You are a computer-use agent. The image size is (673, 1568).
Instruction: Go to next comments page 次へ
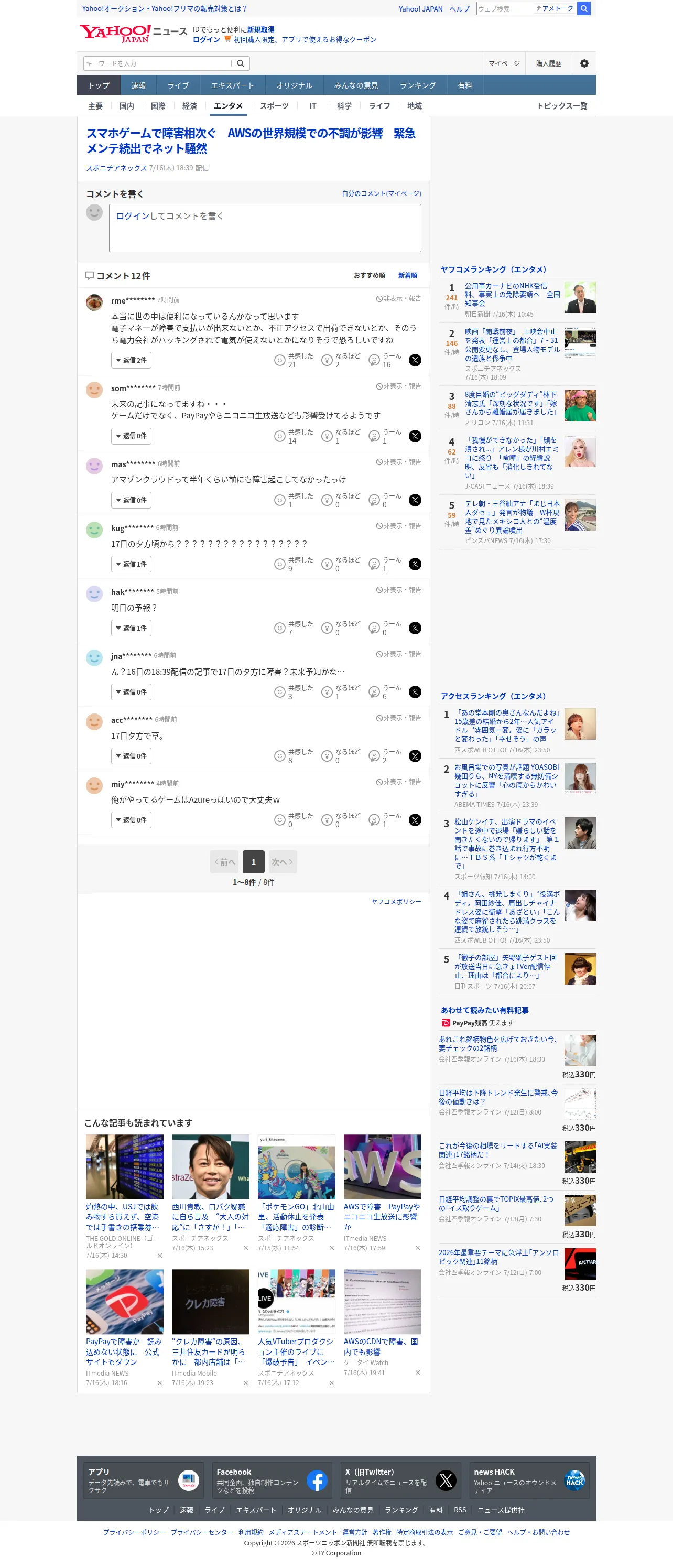tap(283, 862)
